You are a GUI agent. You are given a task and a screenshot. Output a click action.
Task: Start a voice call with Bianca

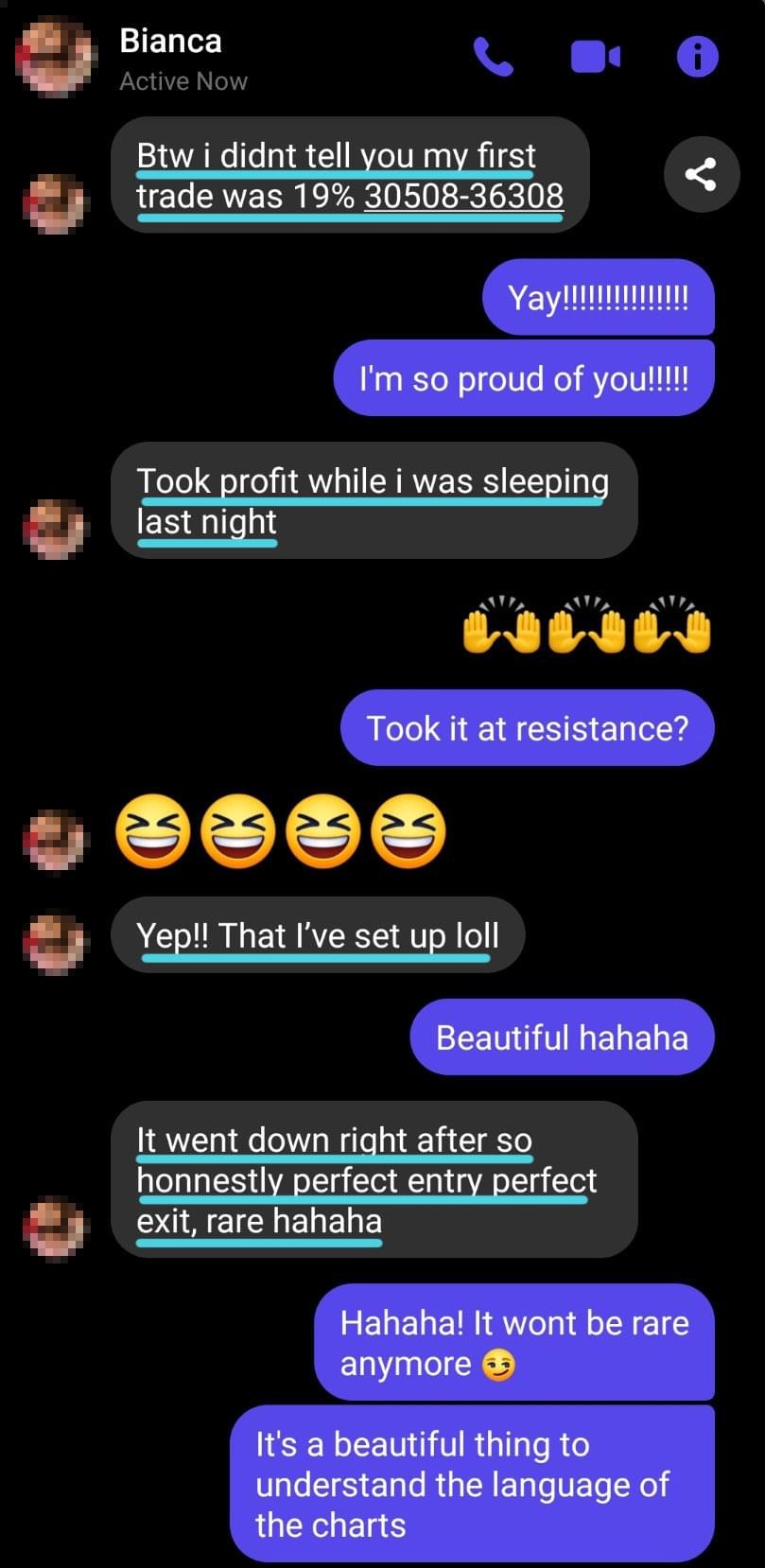(x=493, y=58)
